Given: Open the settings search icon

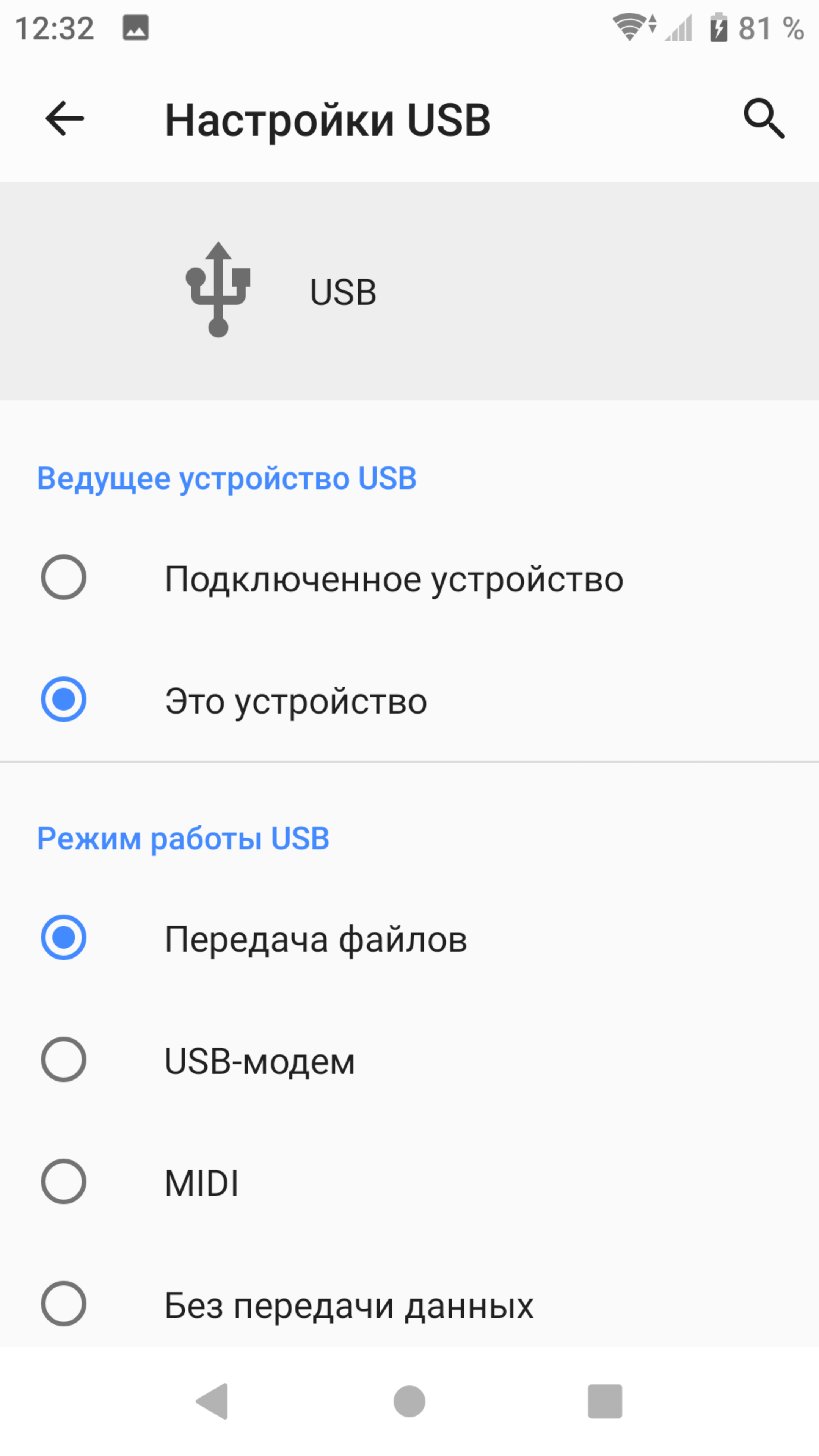Looking at the screenshot, I should [764, 119].
